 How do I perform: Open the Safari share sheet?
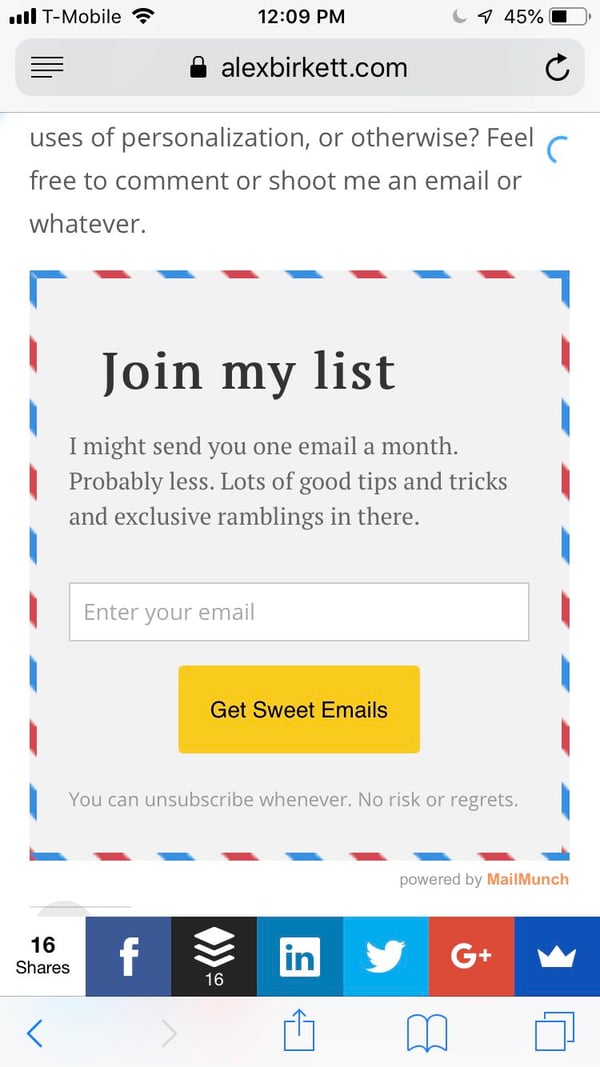pyautogui.click(x=299, y=1030)
